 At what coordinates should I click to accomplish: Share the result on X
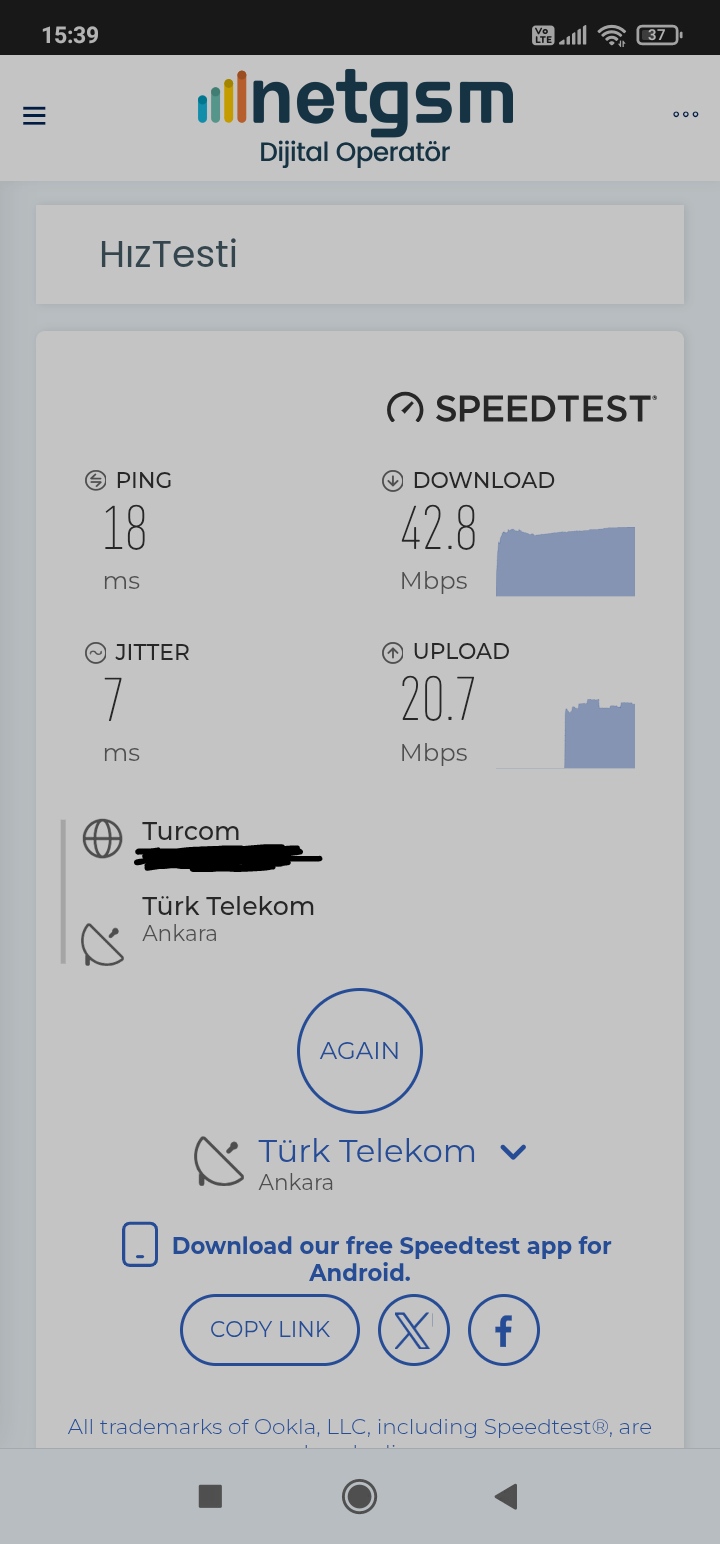[413, 1330]
